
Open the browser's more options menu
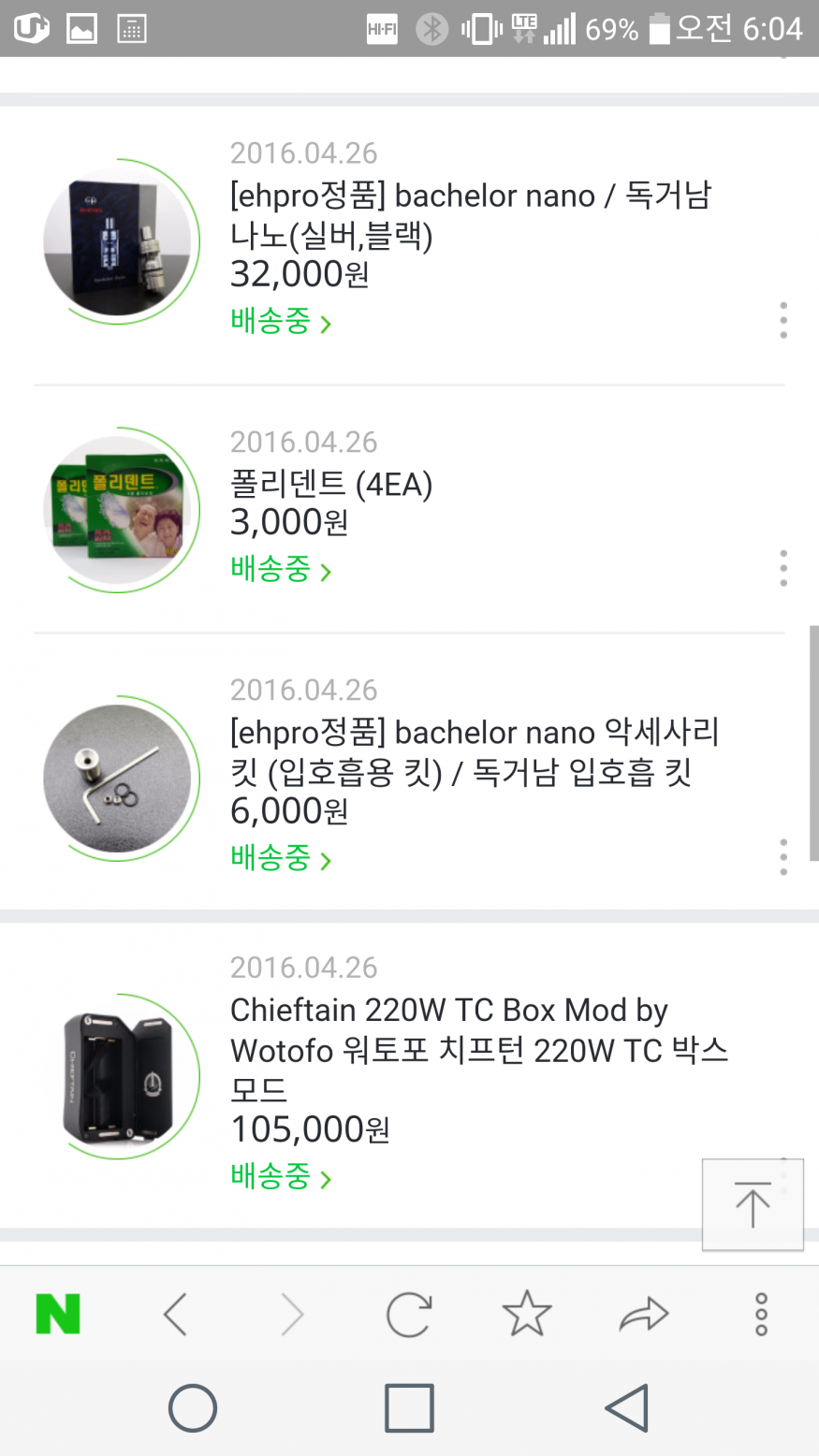tap(761, 1315)
